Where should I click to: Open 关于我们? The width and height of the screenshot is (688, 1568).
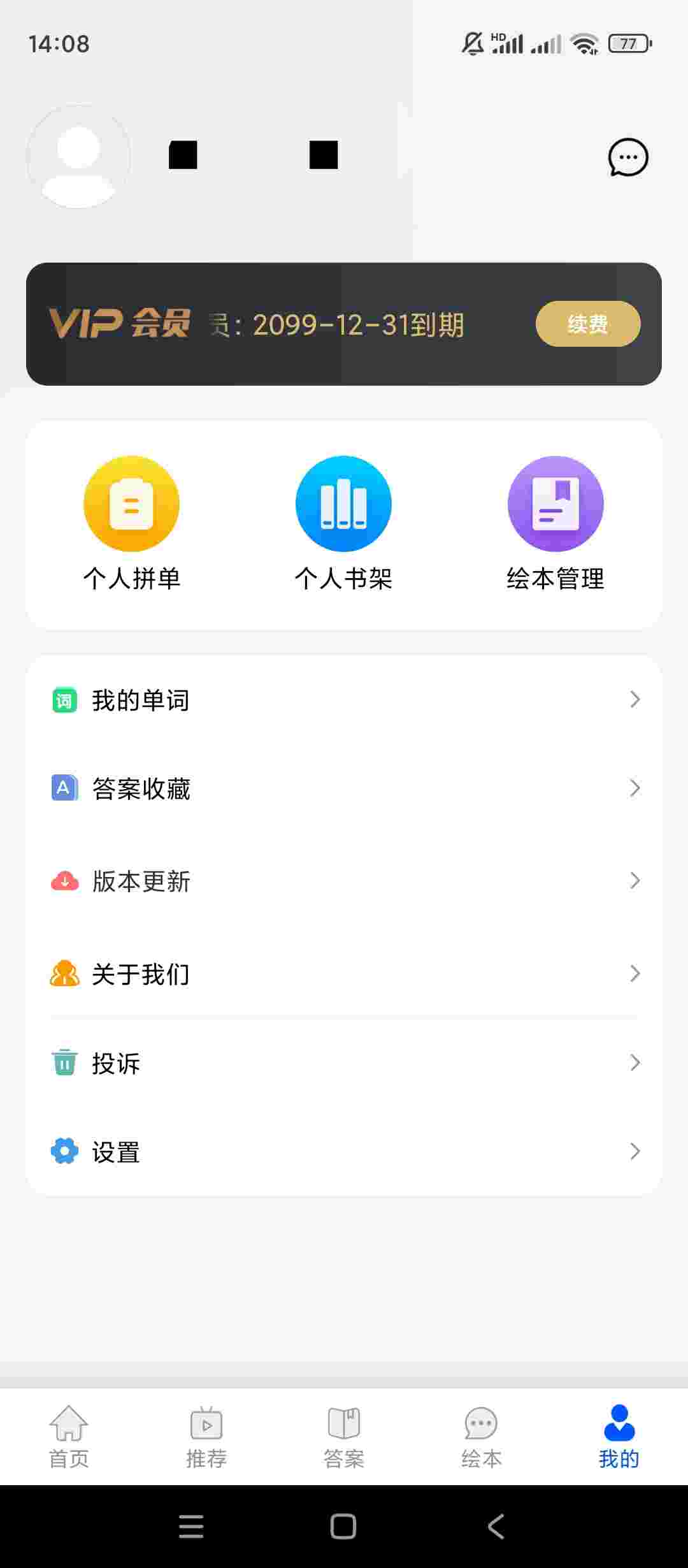[344, 974]
